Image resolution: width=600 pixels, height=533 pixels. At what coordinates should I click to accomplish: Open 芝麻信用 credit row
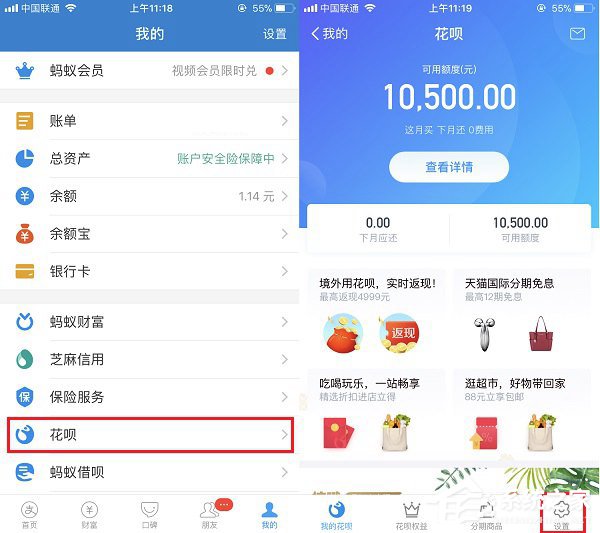click(x=150, y=359)
